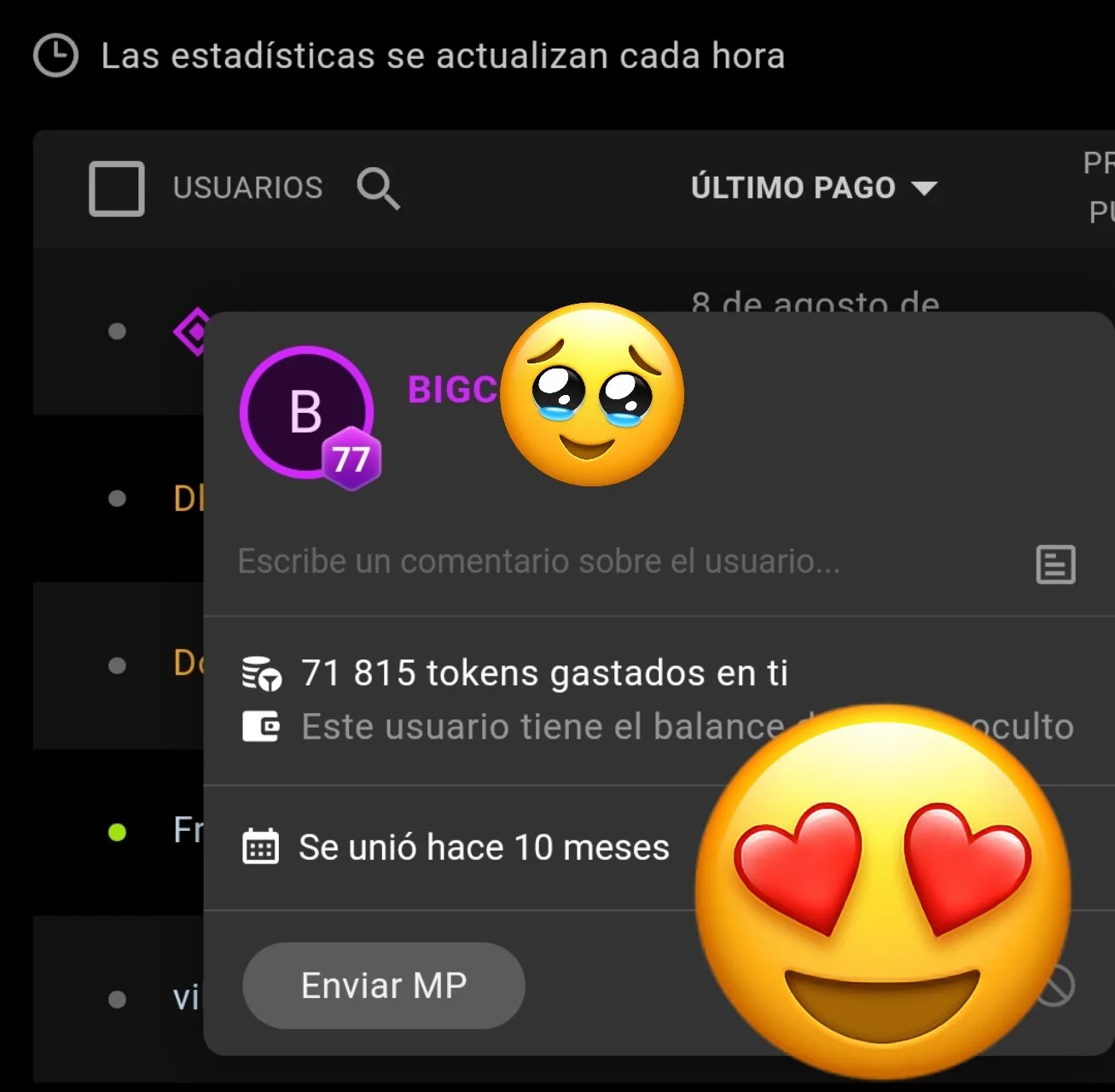Open the note icon beside the comment field
Screen dimensions: 1115x1092
1055,564
